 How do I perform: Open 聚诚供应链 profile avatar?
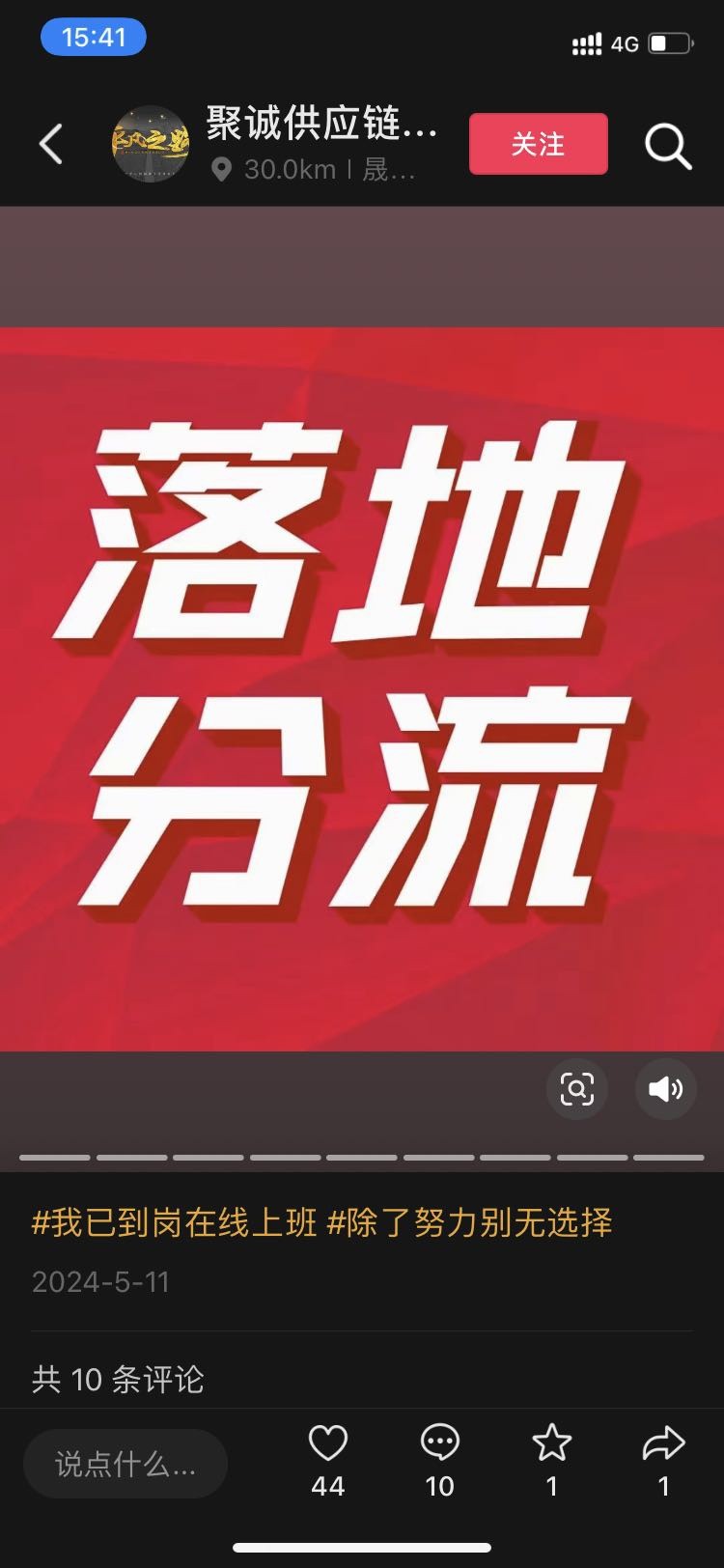pyautogui.click(x=150, y=144)
